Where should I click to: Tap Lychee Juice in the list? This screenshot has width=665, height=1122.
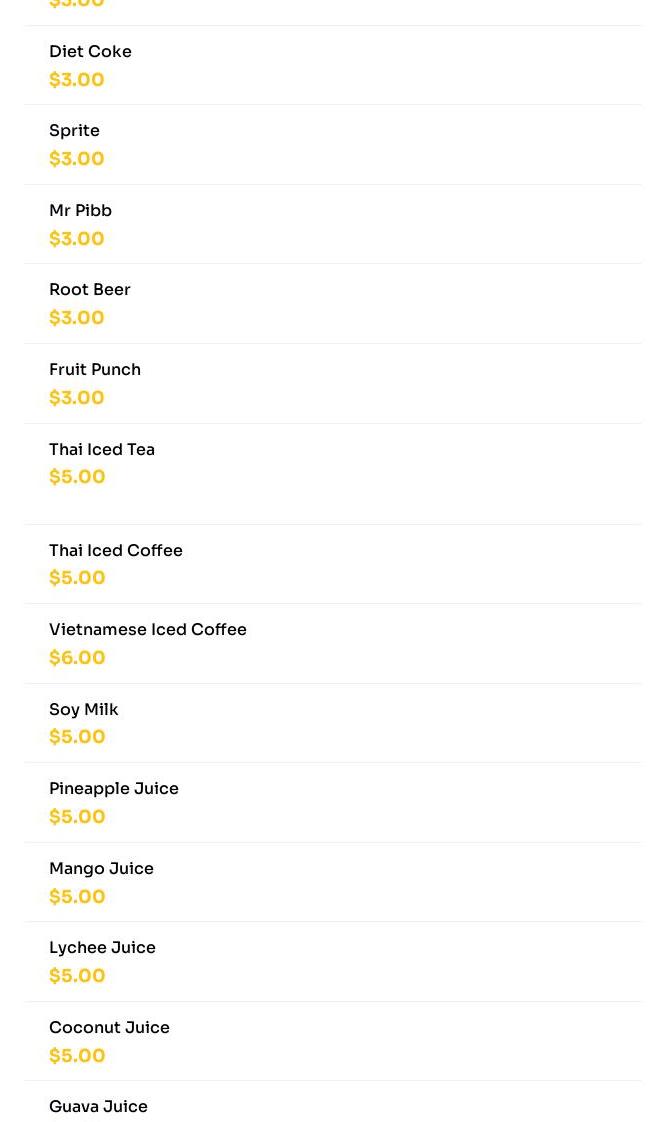pos(333,962)
